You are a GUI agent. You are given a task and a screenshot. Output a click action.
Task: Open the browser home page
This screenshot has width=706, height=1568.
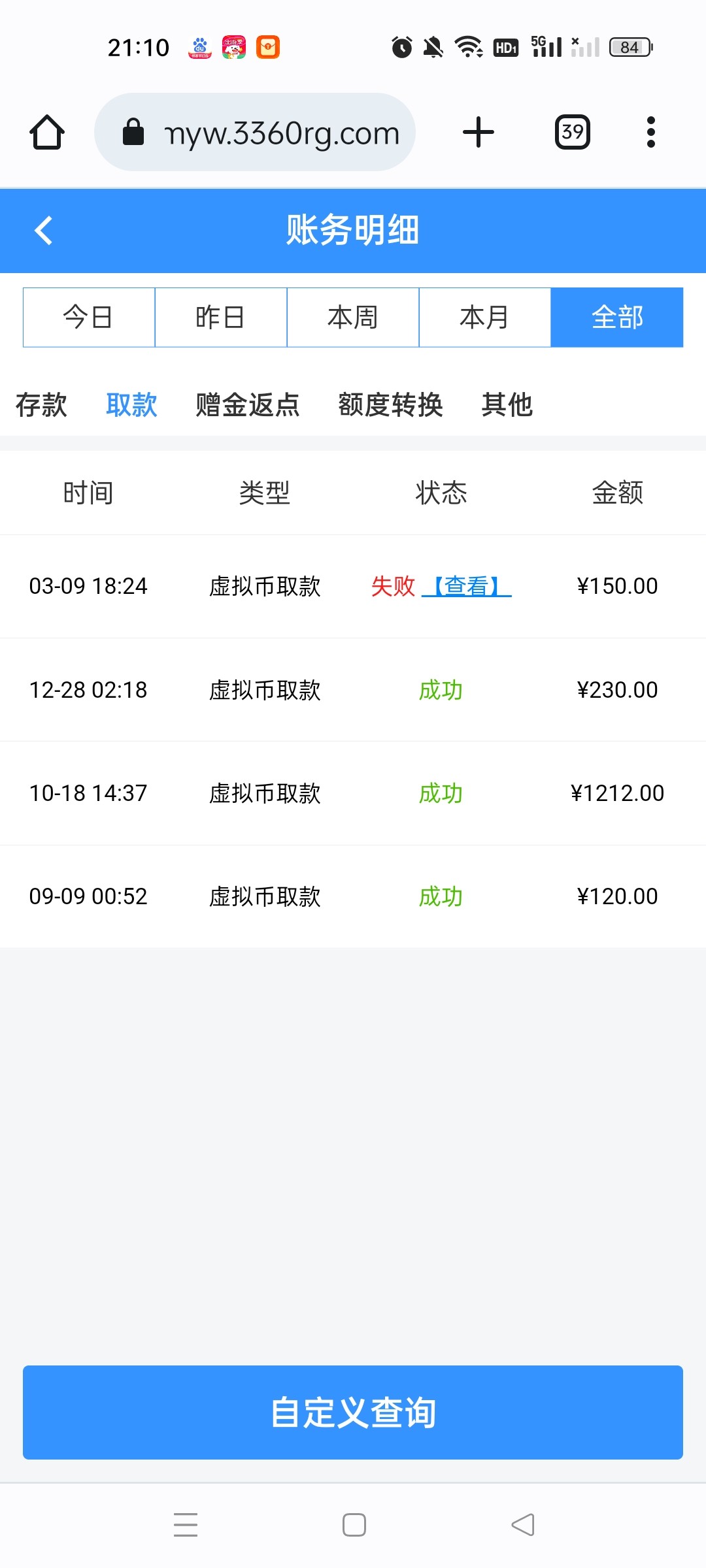click(x=47, y=132)
